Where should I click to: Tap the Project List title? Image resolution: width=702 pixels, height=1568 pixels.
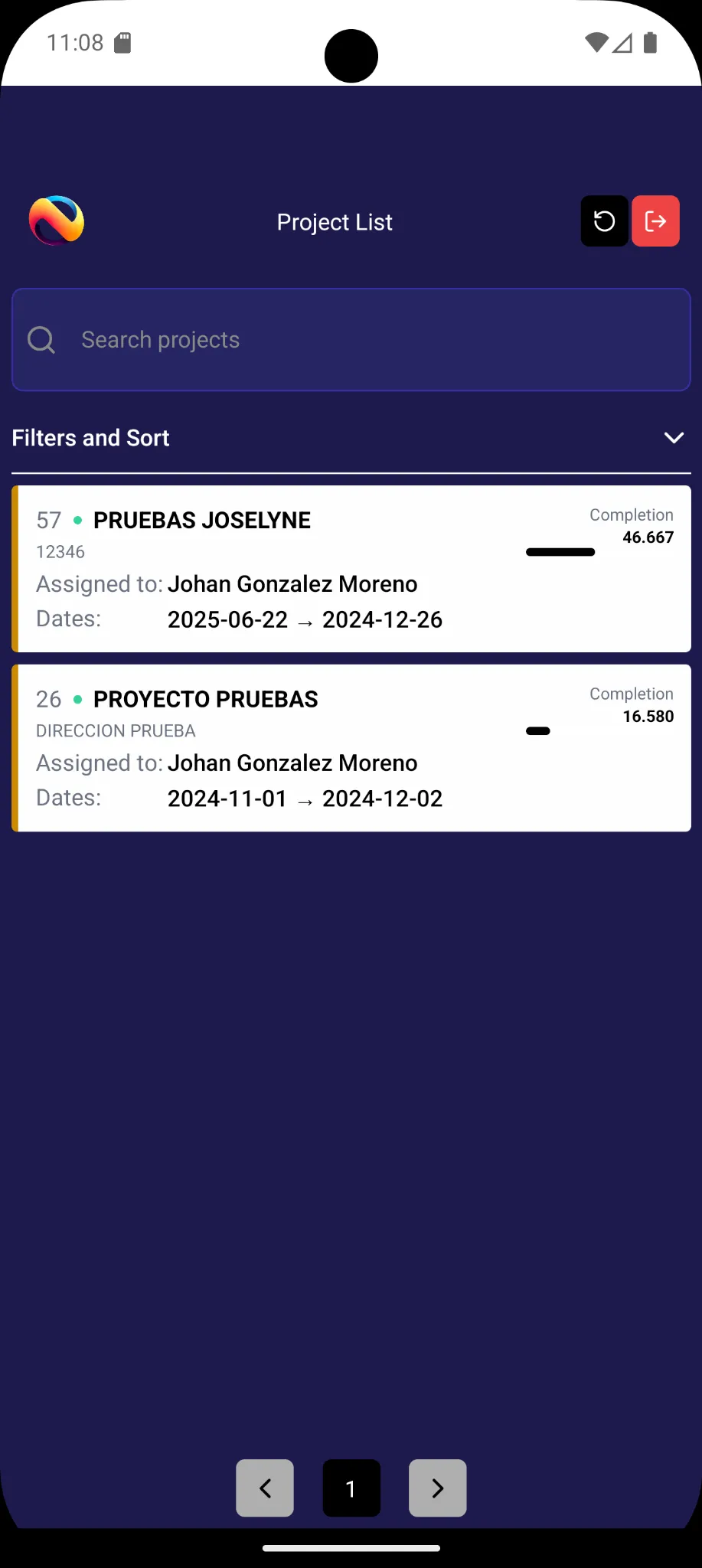[335, 222]
